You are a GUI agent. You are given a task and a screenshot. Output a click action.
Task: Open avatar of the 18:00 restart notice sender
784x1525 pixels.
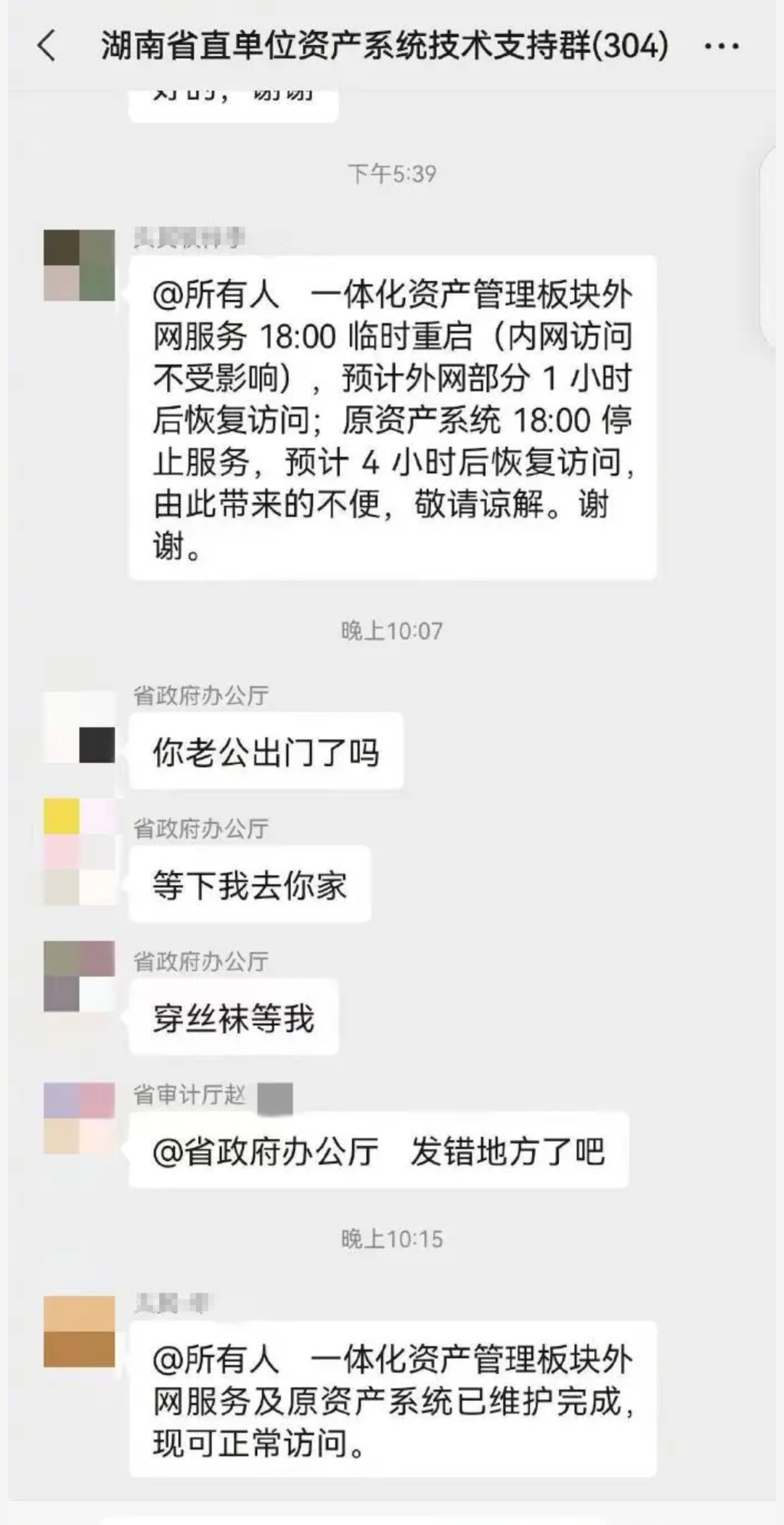[x=79, y=265]
